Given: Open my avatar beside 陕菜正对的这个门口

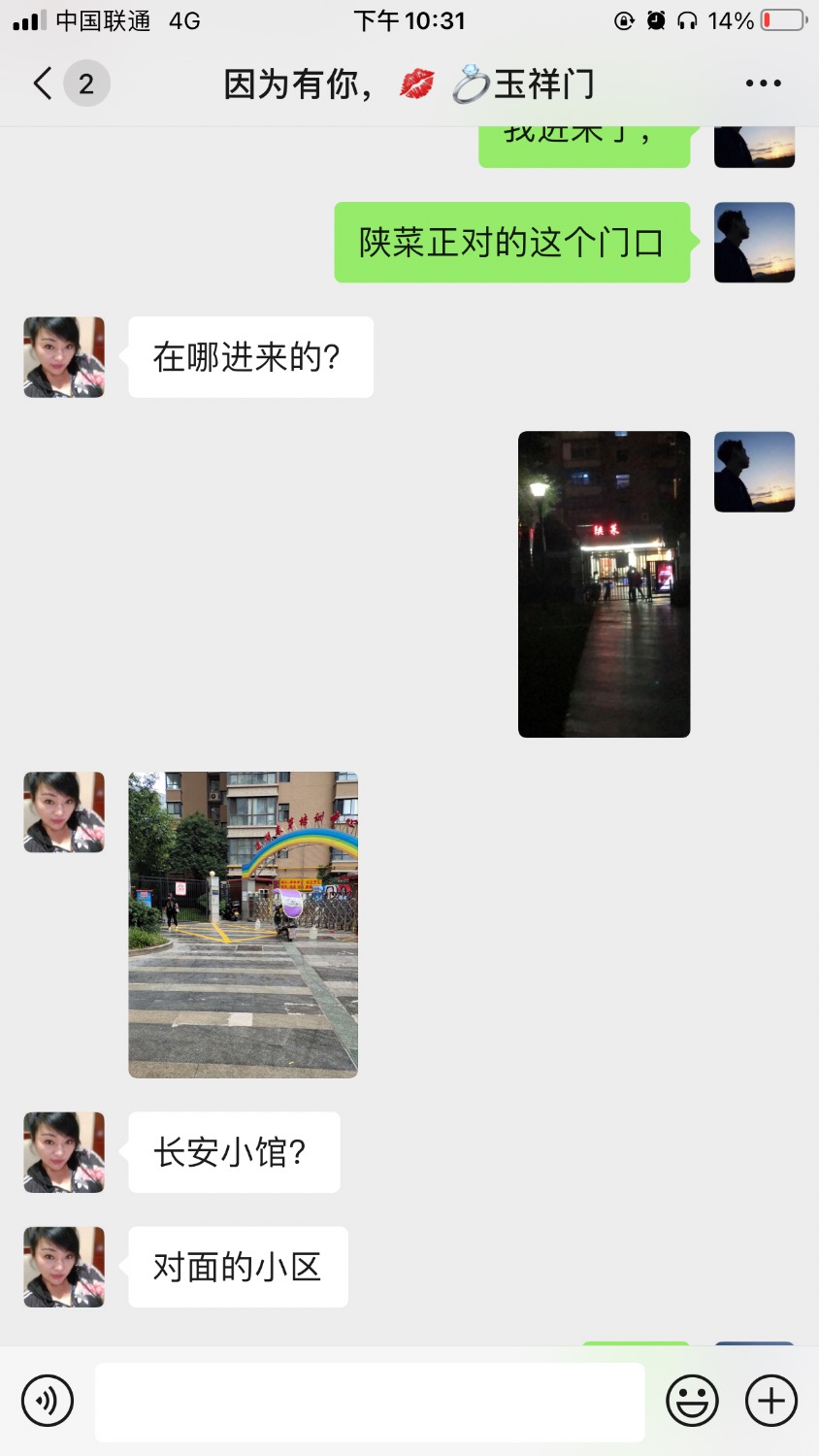Looking at the screenshot, I should pyautogui.click(x=754, y=243).
